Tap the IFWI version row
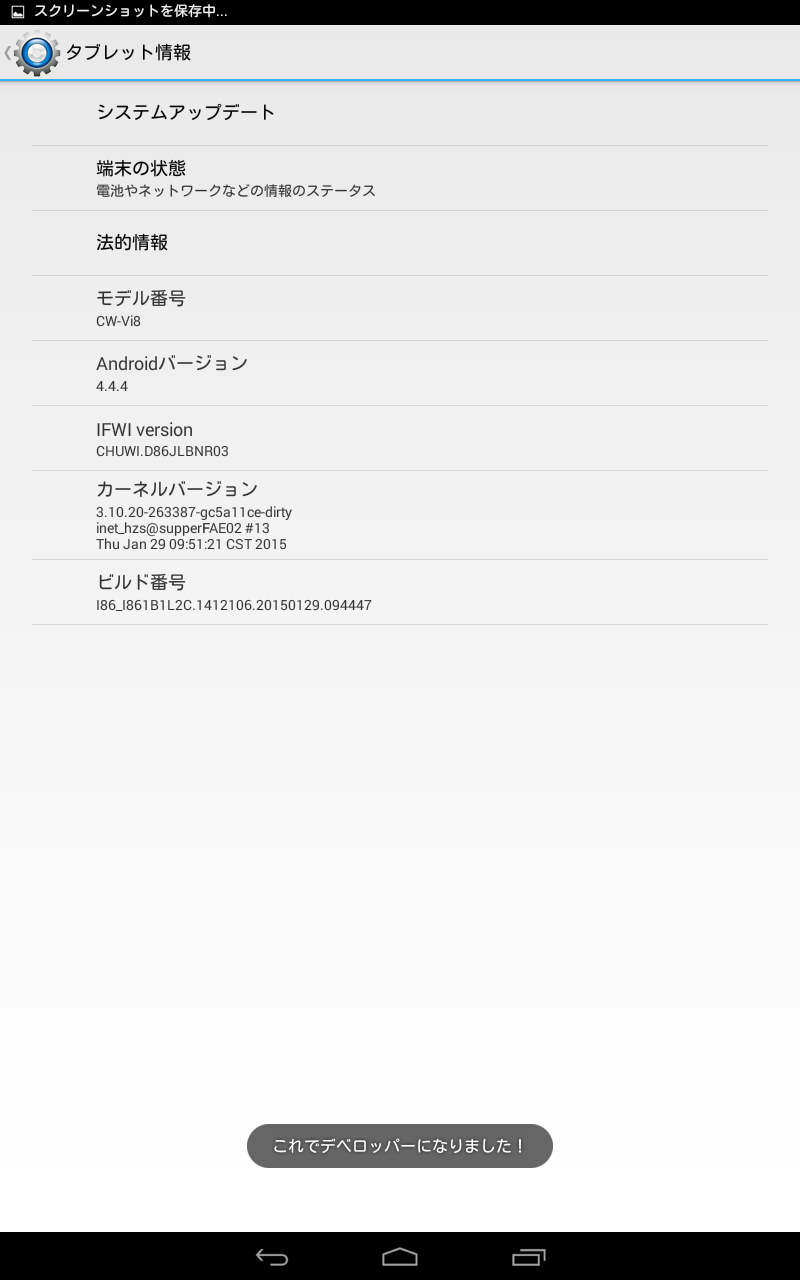The height and width of the screenshot is (1280, 800). [400, 438]
